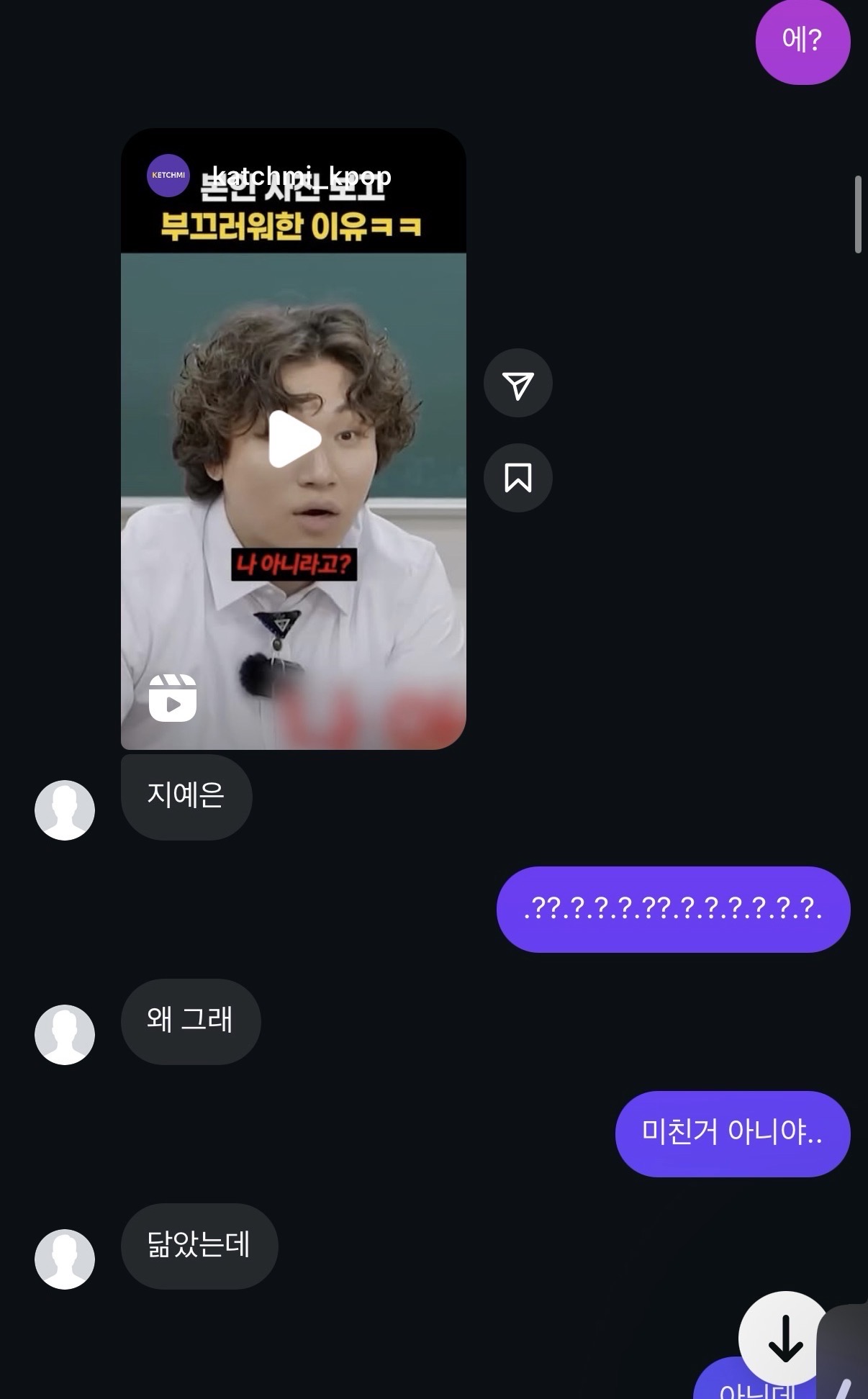868x1399 pixels.
Task: Jump to the latest messages with the down arrow
Action: pos(785,1339)
